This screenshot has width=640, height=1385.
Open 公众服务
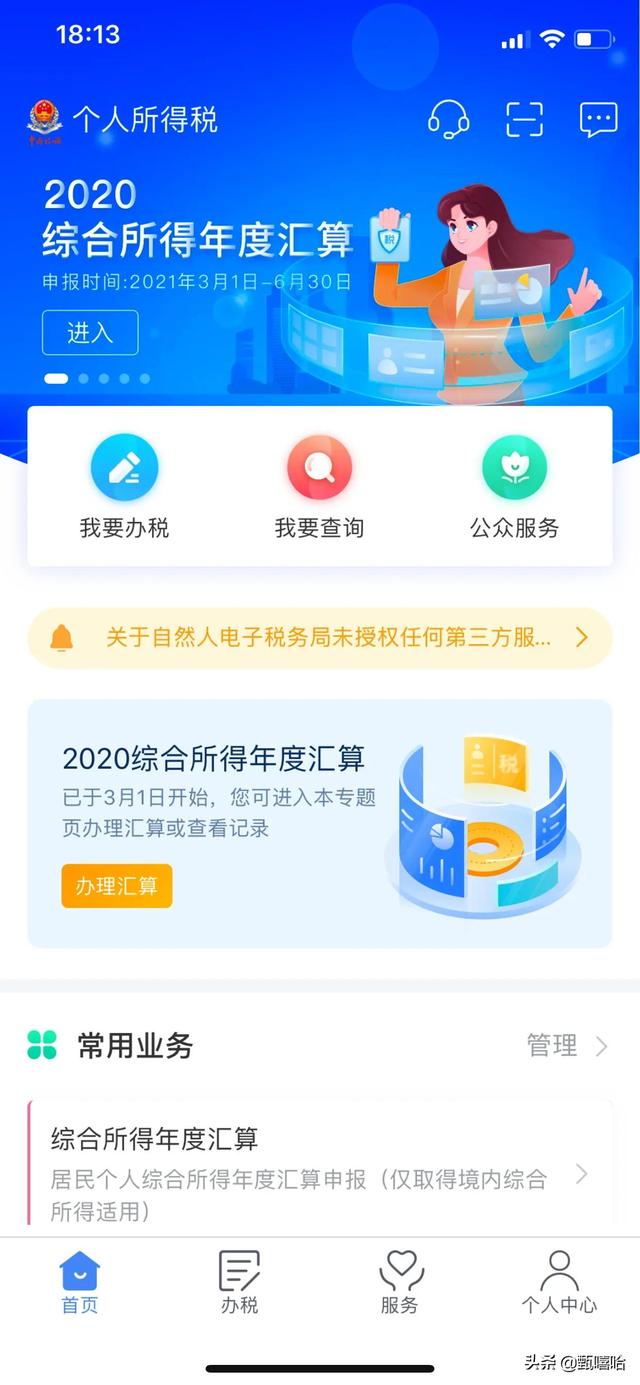(514, 487)
